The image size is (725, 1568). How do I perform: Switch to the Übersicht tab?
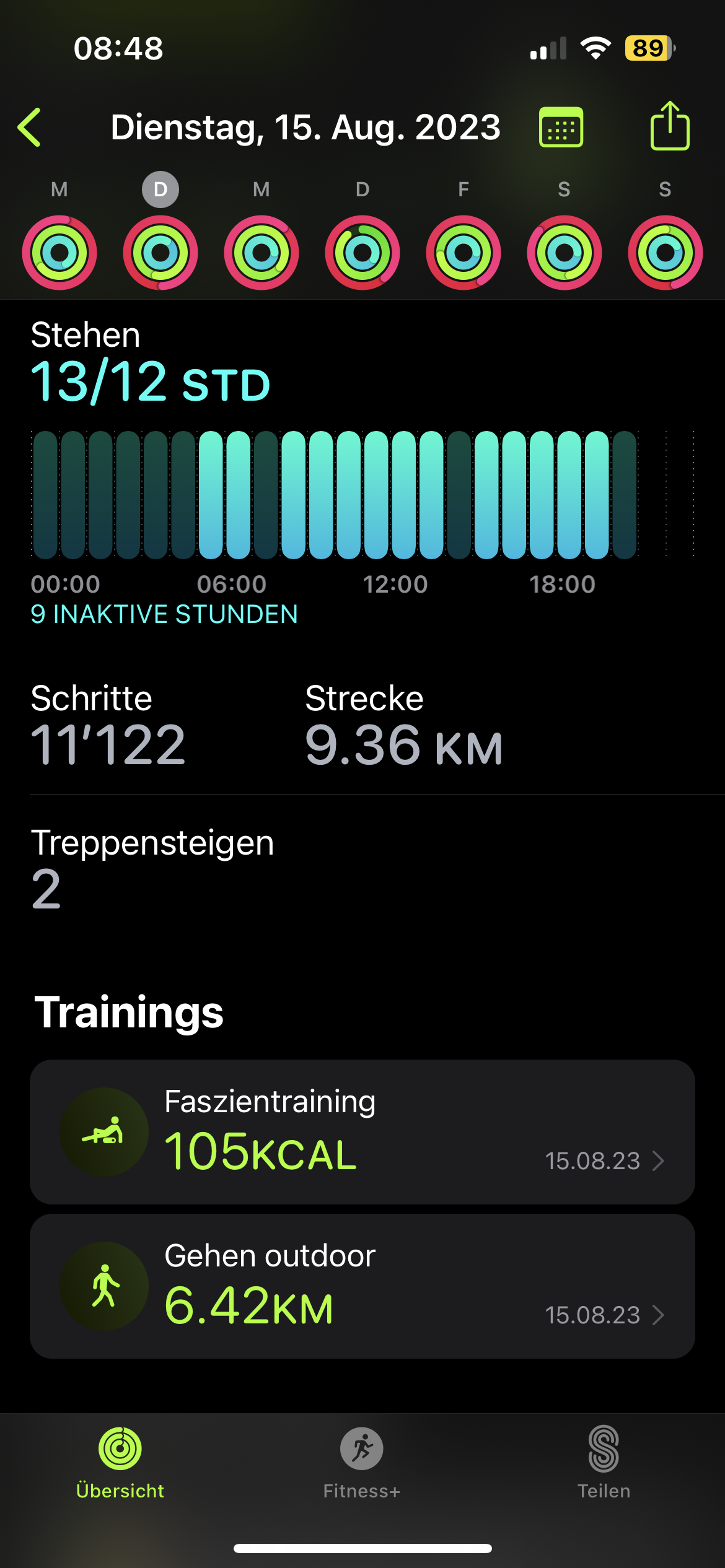coord(120,1463)
